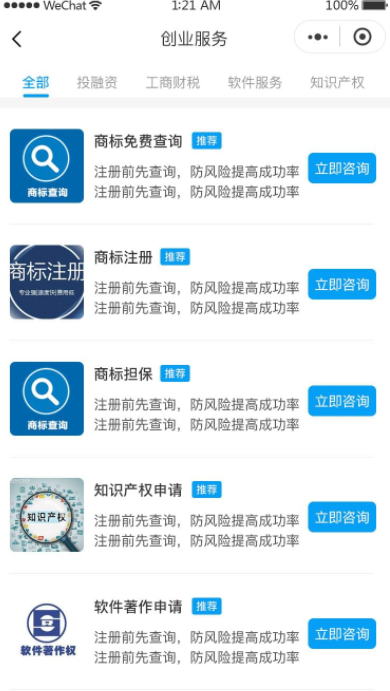Consult now on 商标担保
Viewport: 390px width, 691px height.
point(342,401)
